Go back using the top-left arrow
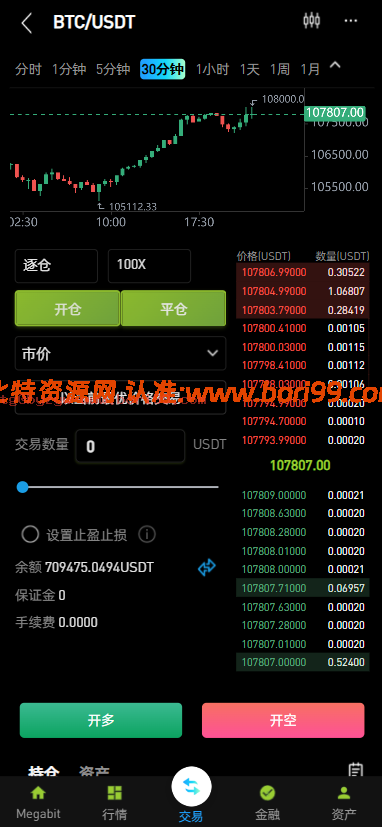382x827 pixels. [x=26, y=23]
